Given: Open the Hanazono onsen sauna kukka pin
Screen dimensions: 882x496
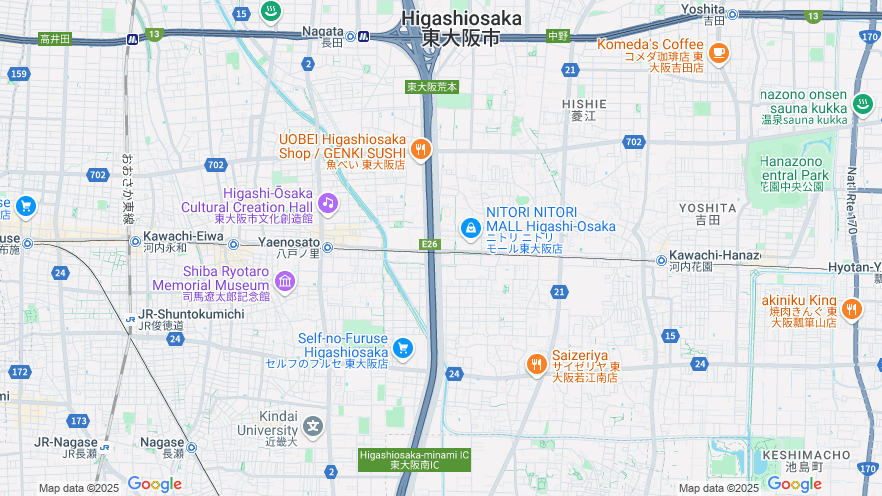Looking at the screenshot, I should click(863, 103).
